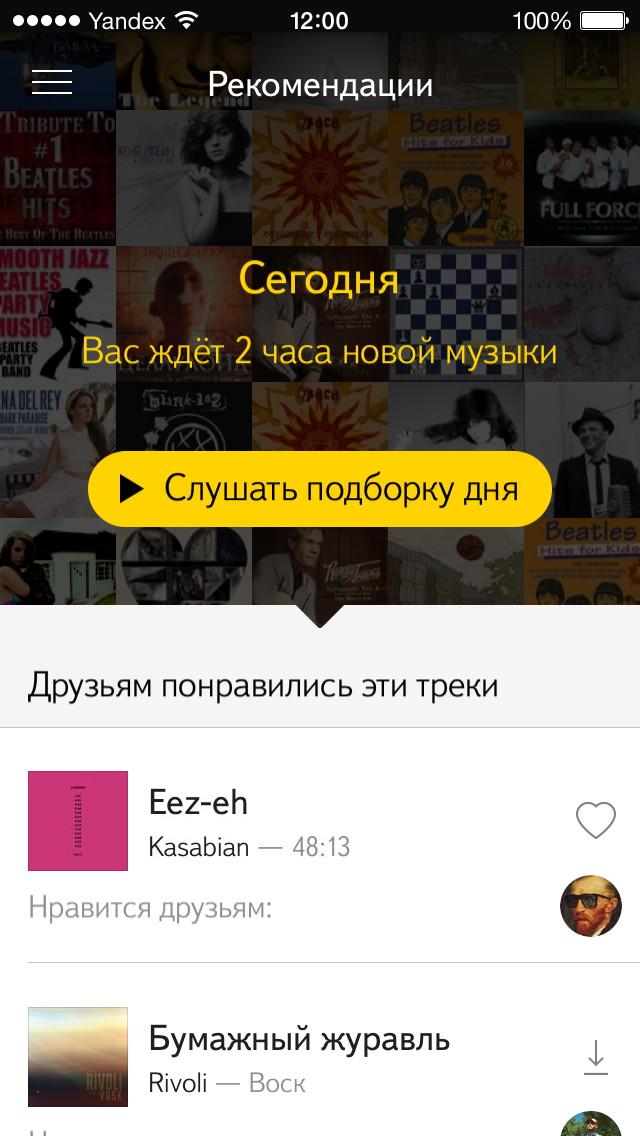
Task: View friend avatar who likes Eez-eh
Action: (590, 906)
